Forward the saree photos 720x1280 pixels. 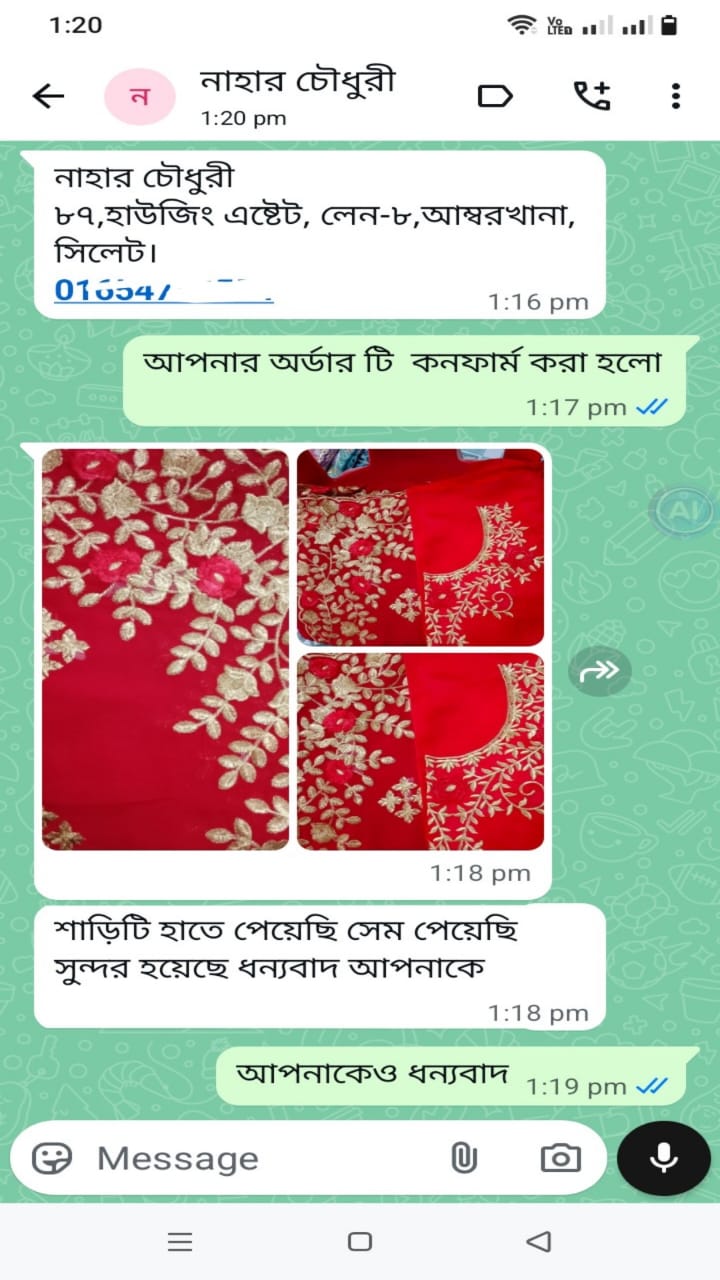click(x=600, y=671)
